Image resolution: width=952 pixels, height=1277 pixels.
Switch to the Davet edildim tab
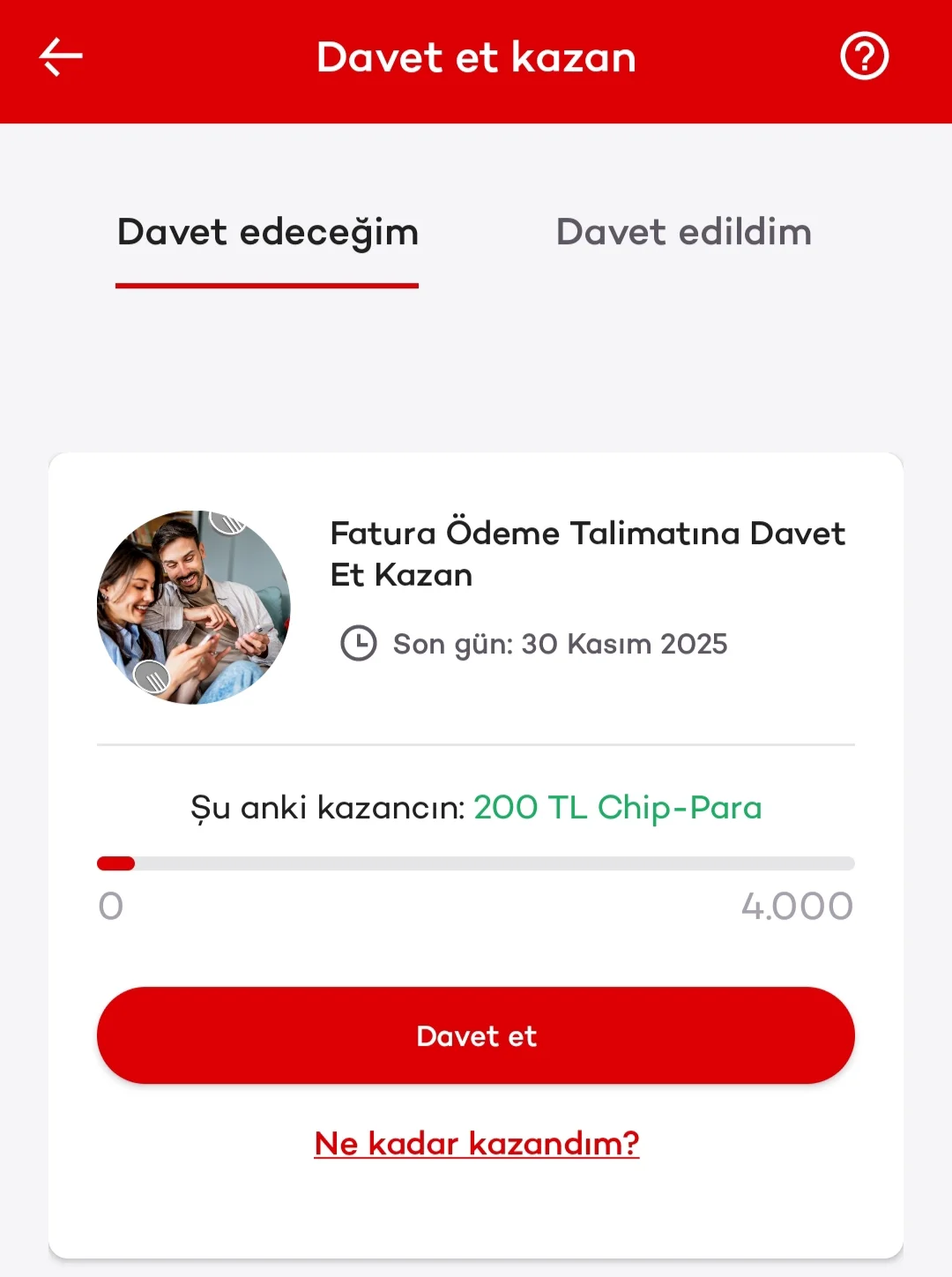tap(683, 233)
